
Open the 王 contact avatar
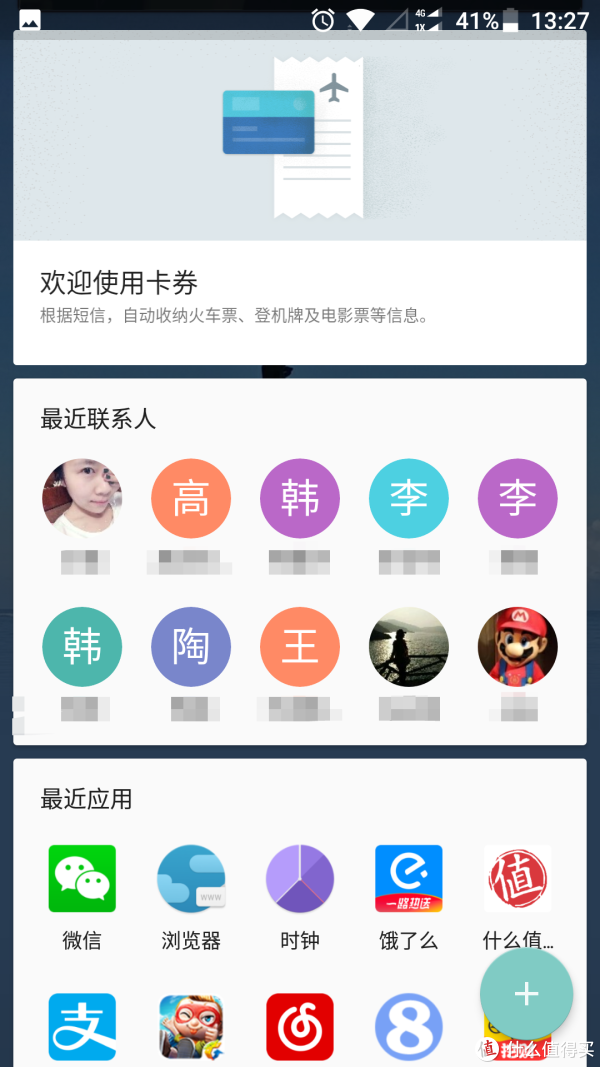coord(300,647)
